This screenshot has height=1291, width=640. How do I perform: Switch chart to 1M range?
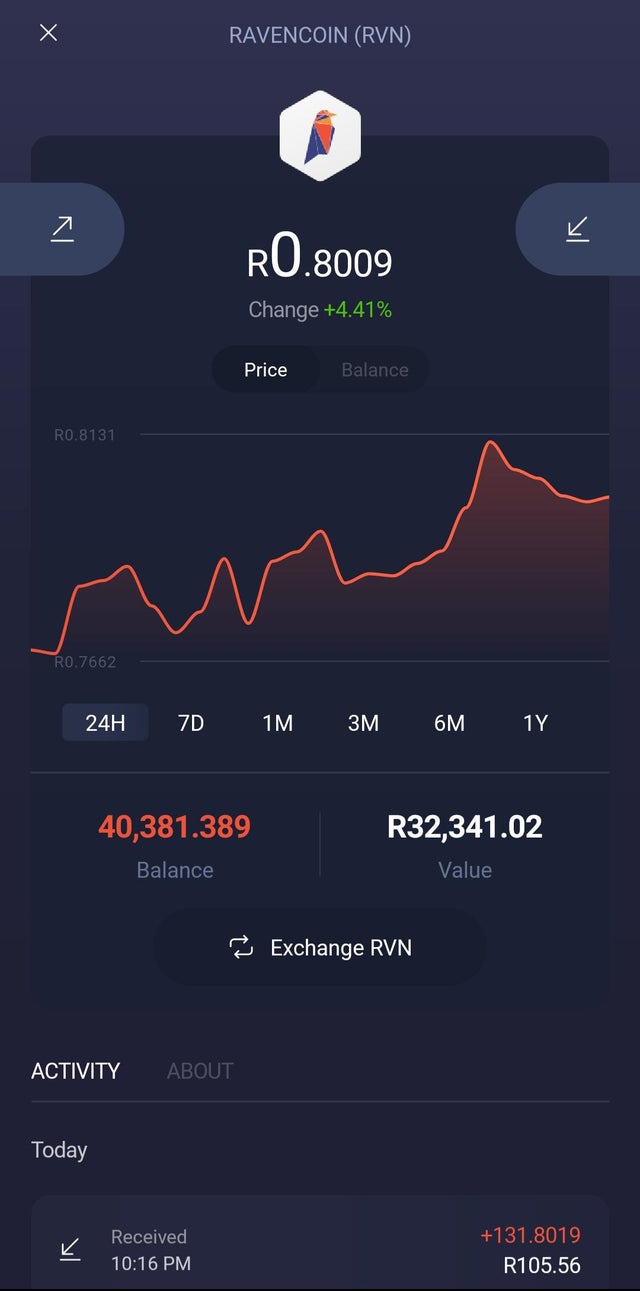click(277, 723)
